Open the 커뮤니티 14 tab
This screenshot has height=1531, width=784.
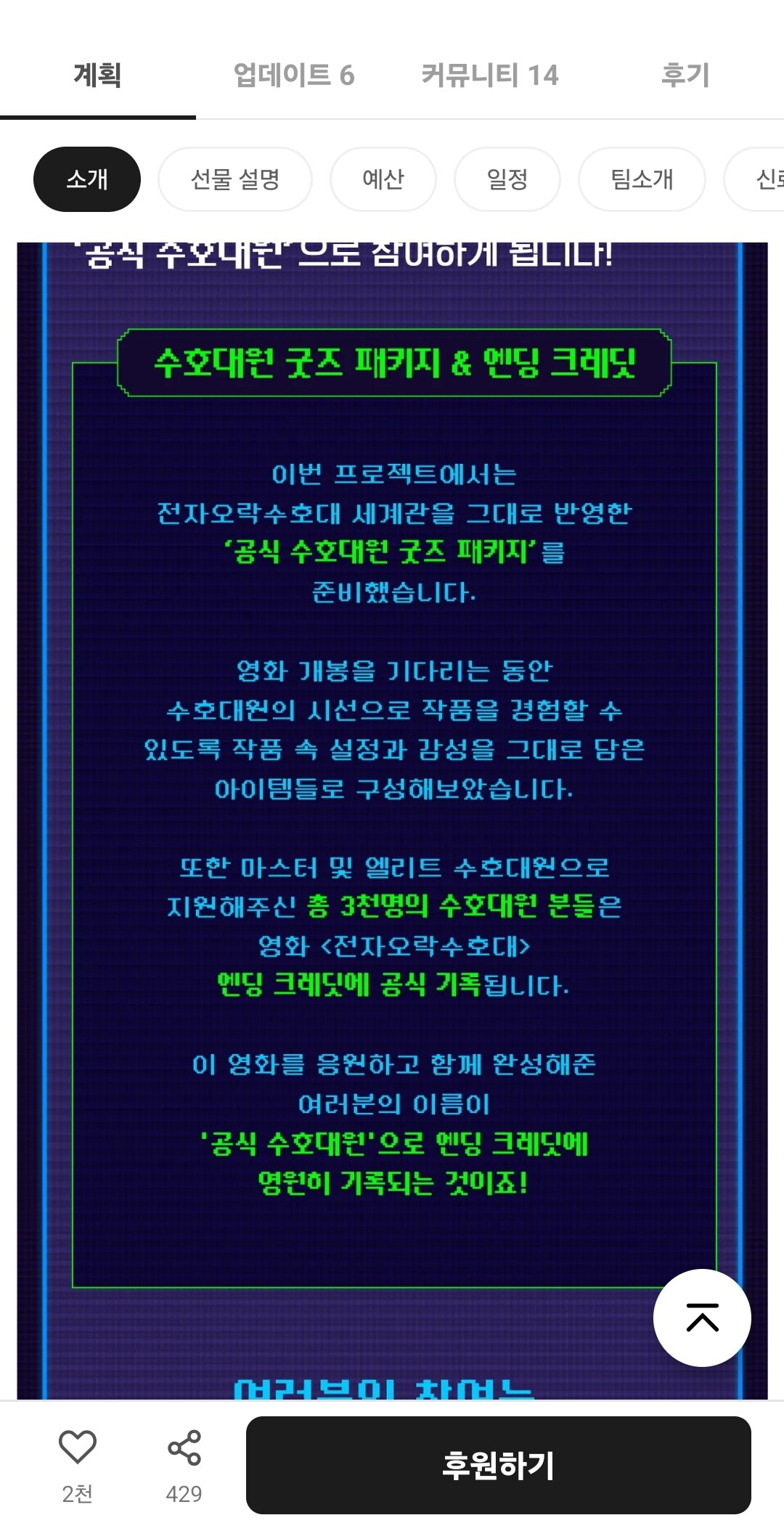point(490,75)
